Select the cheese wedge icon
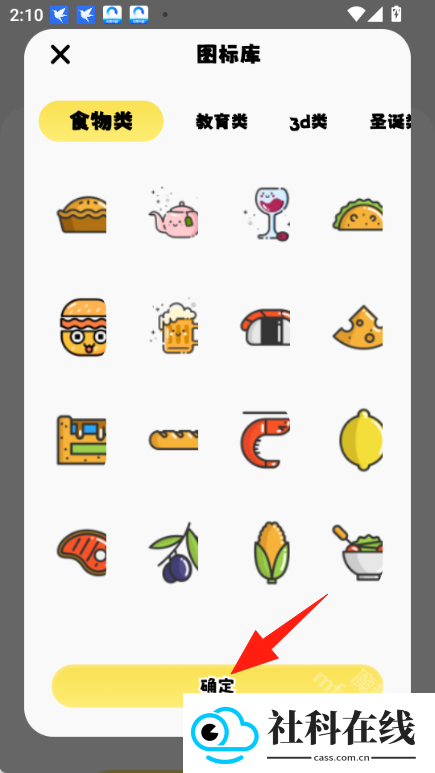 tap(358, 327)
